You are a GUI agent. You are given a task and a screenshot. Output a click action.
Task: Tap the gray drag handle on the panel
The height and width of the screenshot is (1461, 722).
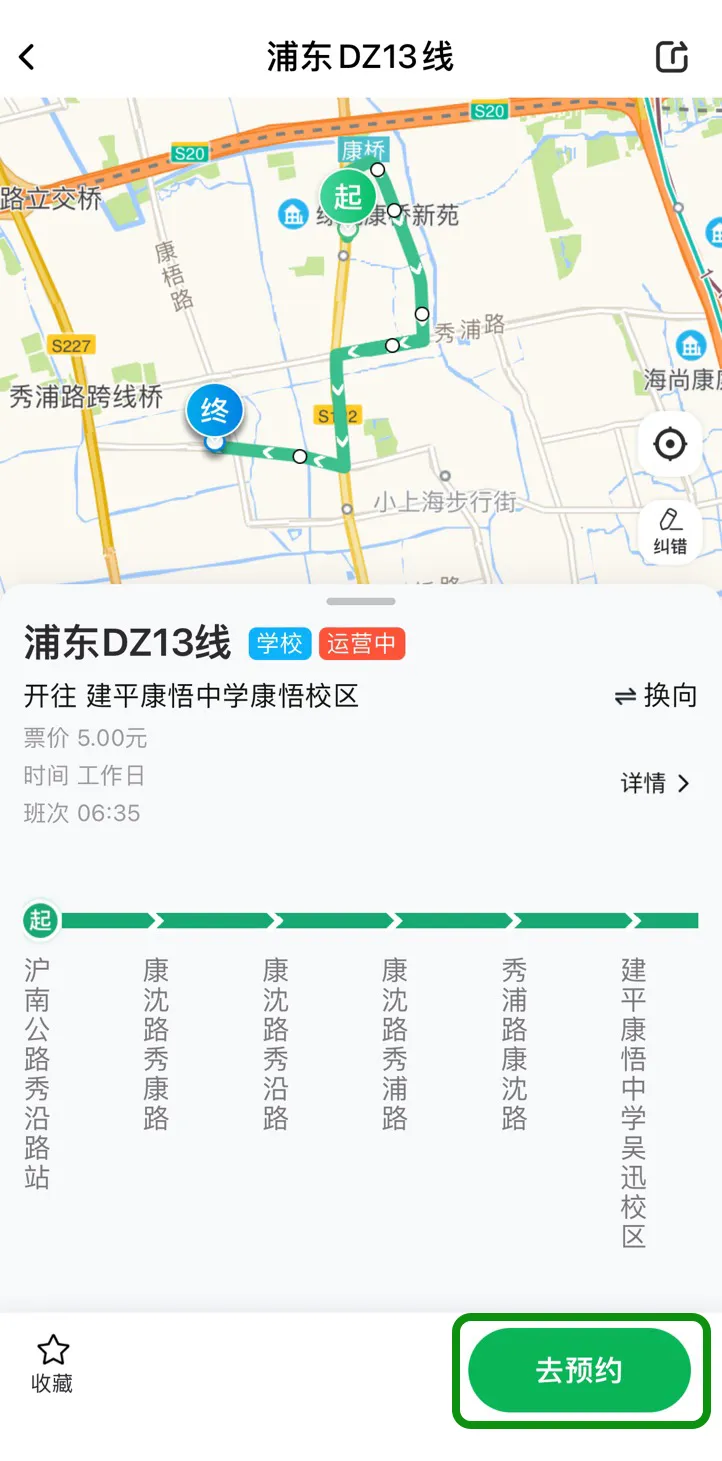[x=360, y=601]
